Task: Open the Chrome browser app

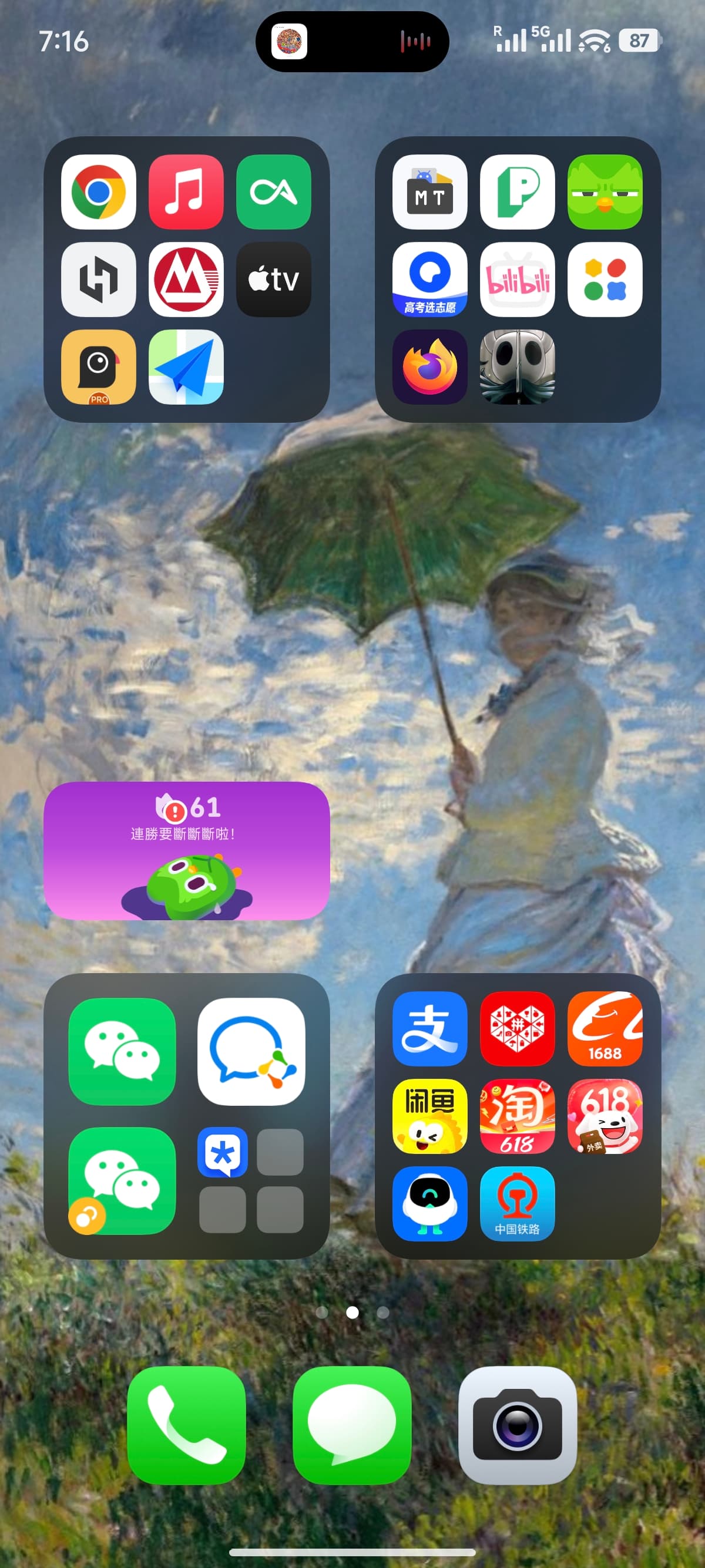Action: (99, 191)
